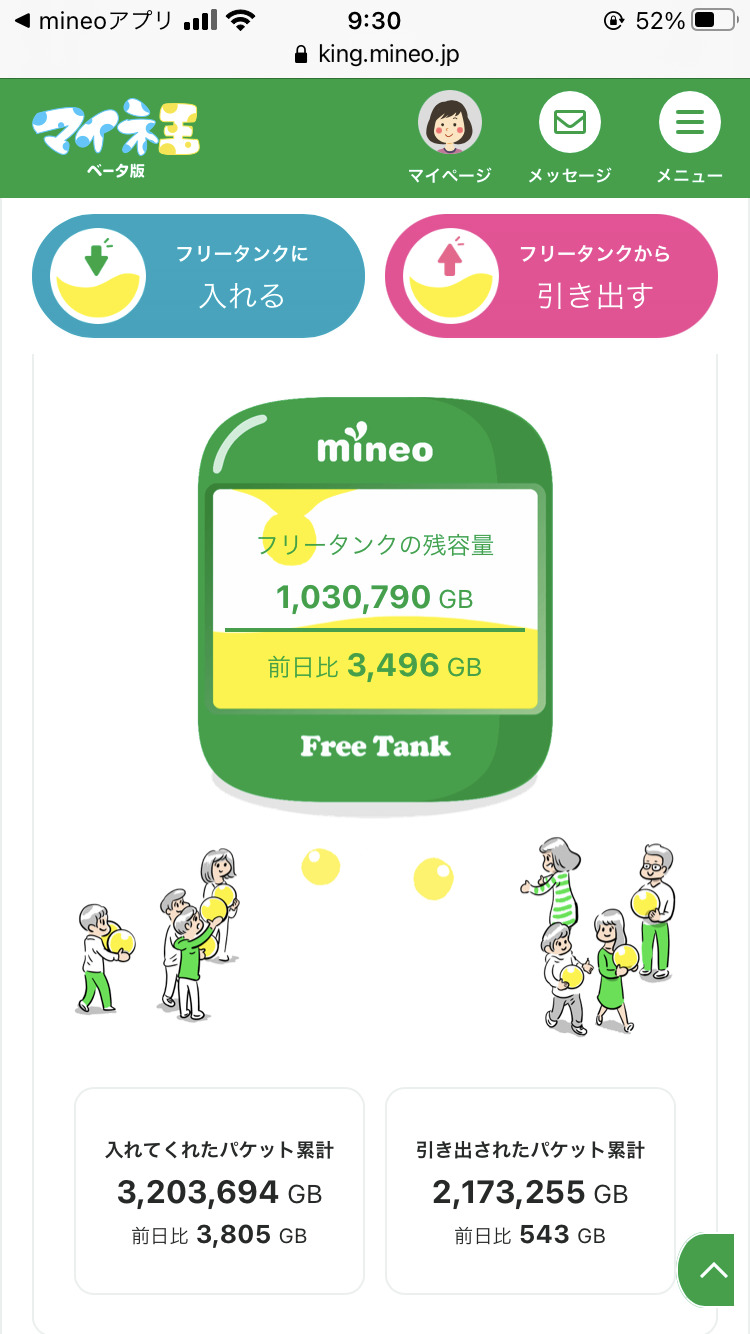Tap the マイネ王 logo to go home
Viewport: 750px width, 1334px height.
tap(115, 138)
